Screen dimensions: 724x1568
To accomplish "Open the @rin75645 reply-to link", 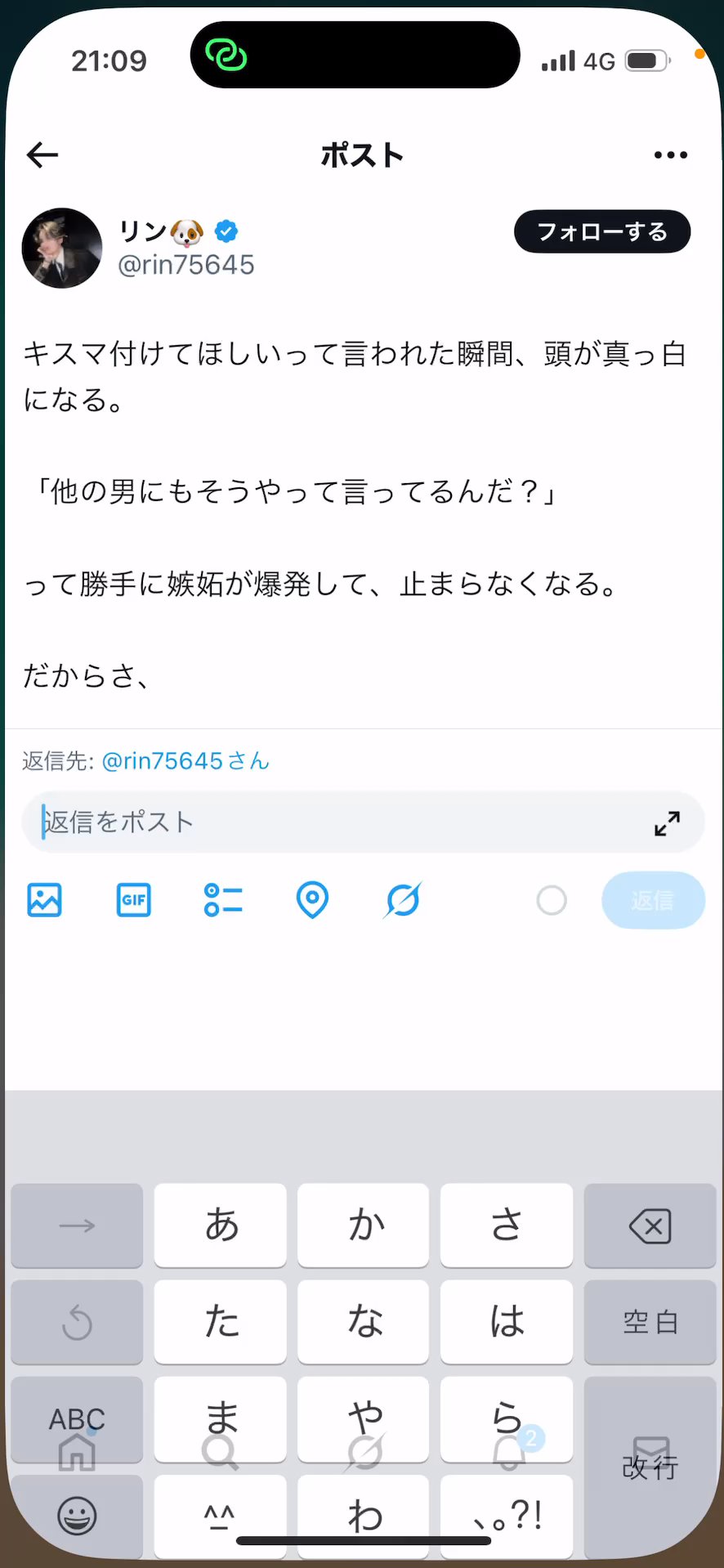I will [185, 761].
